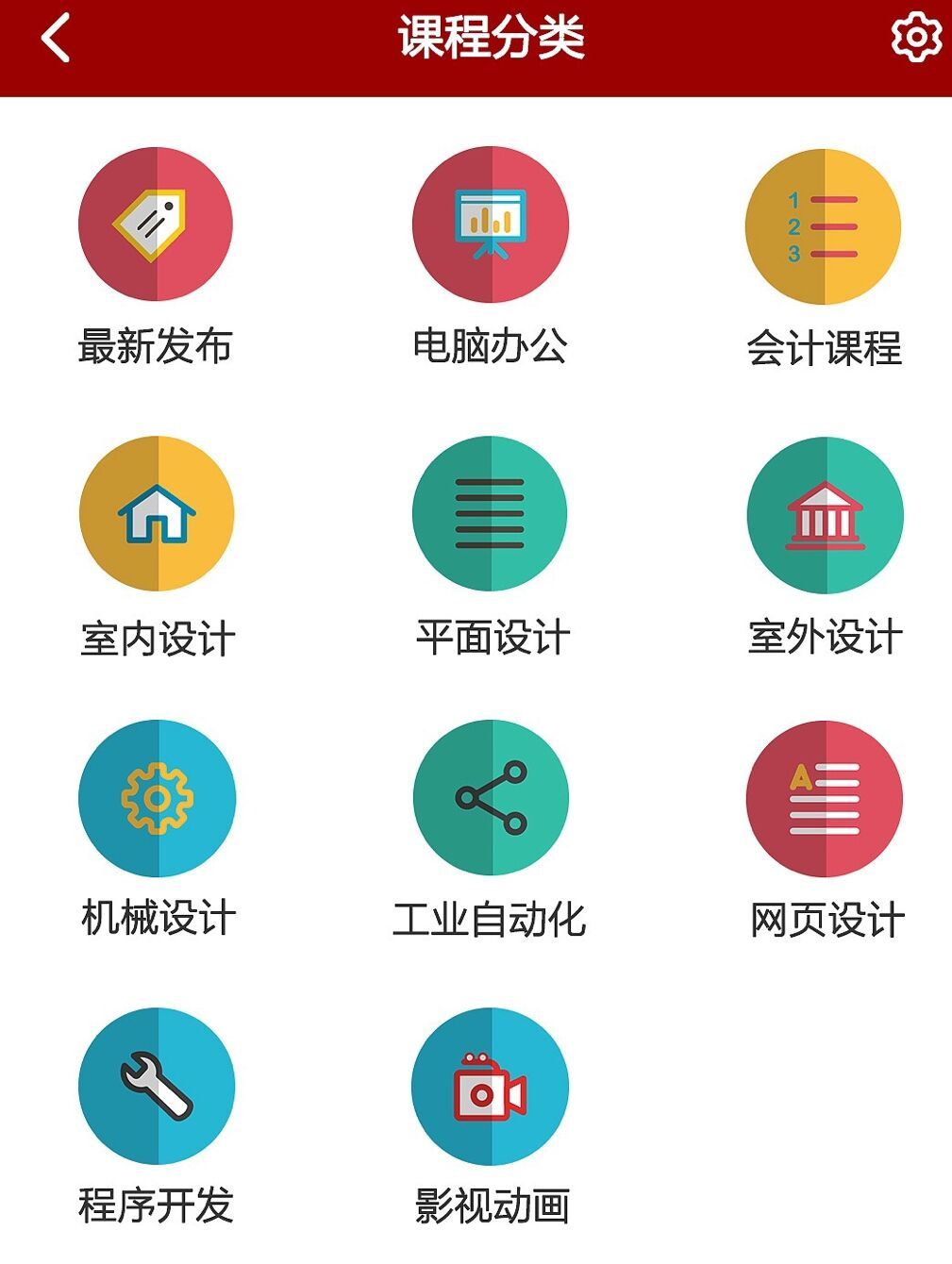Select 工业自动化 courses
Viewport: 952px width, 1264px height.
click(491, 799)
